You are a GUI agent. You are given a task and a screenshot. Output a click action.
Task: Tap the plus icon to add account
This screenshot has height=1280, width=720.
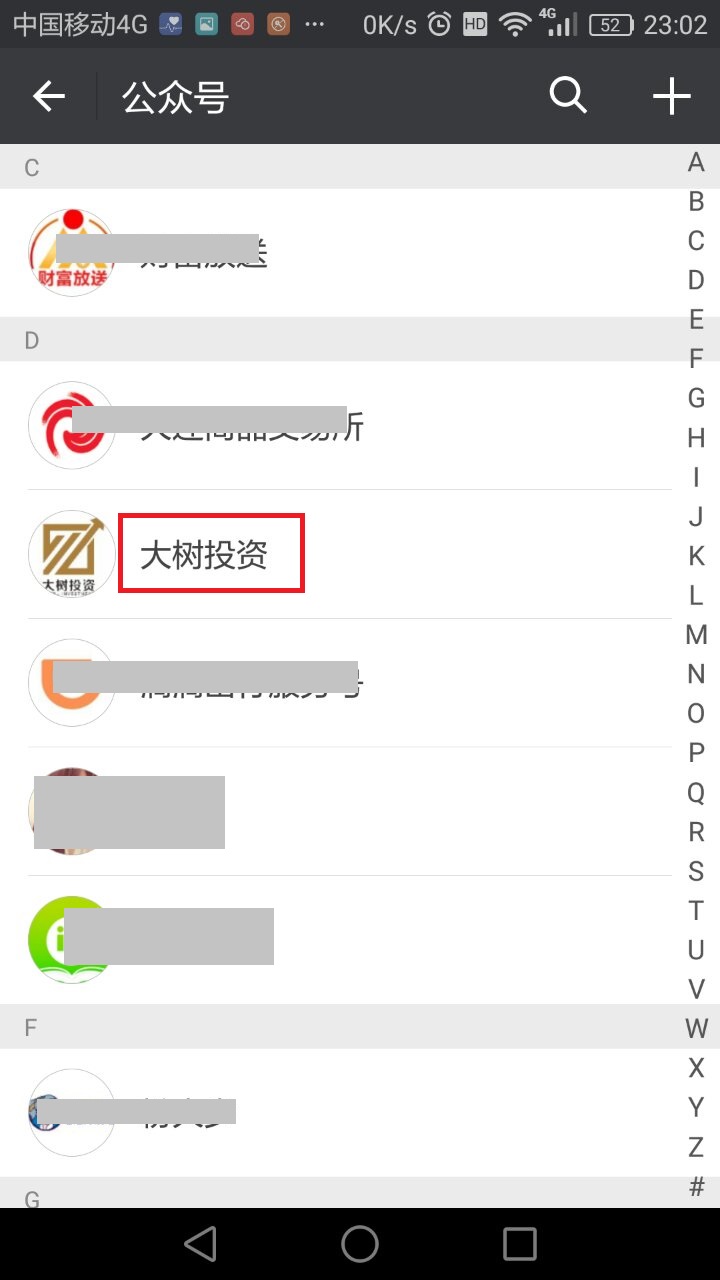click(x=672, y=96)
